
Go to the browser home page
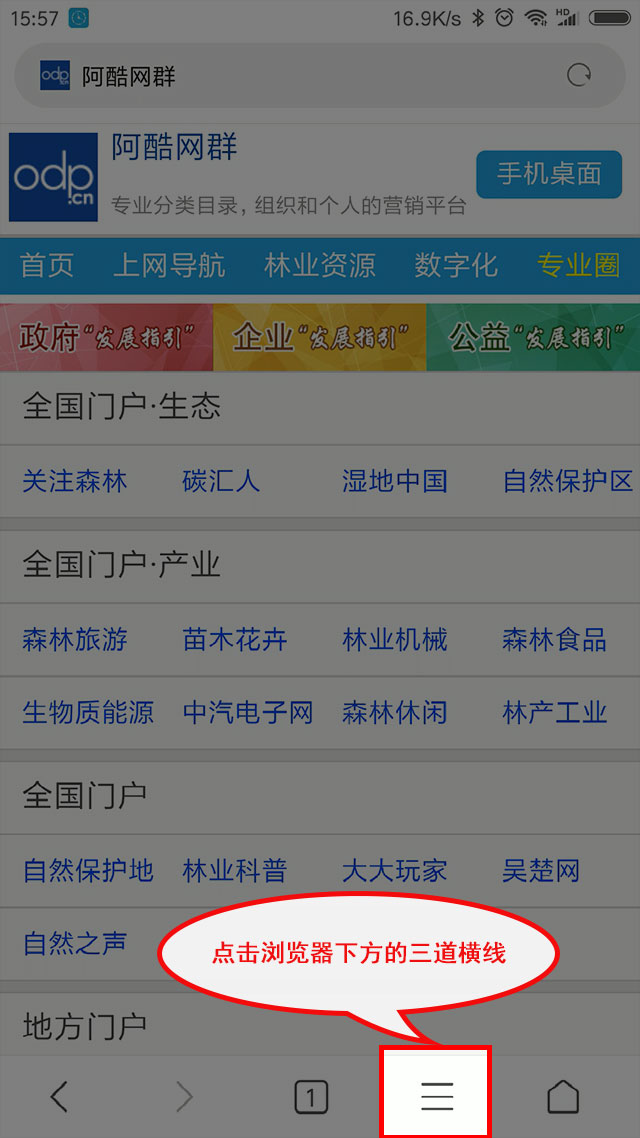point(563,1097)
